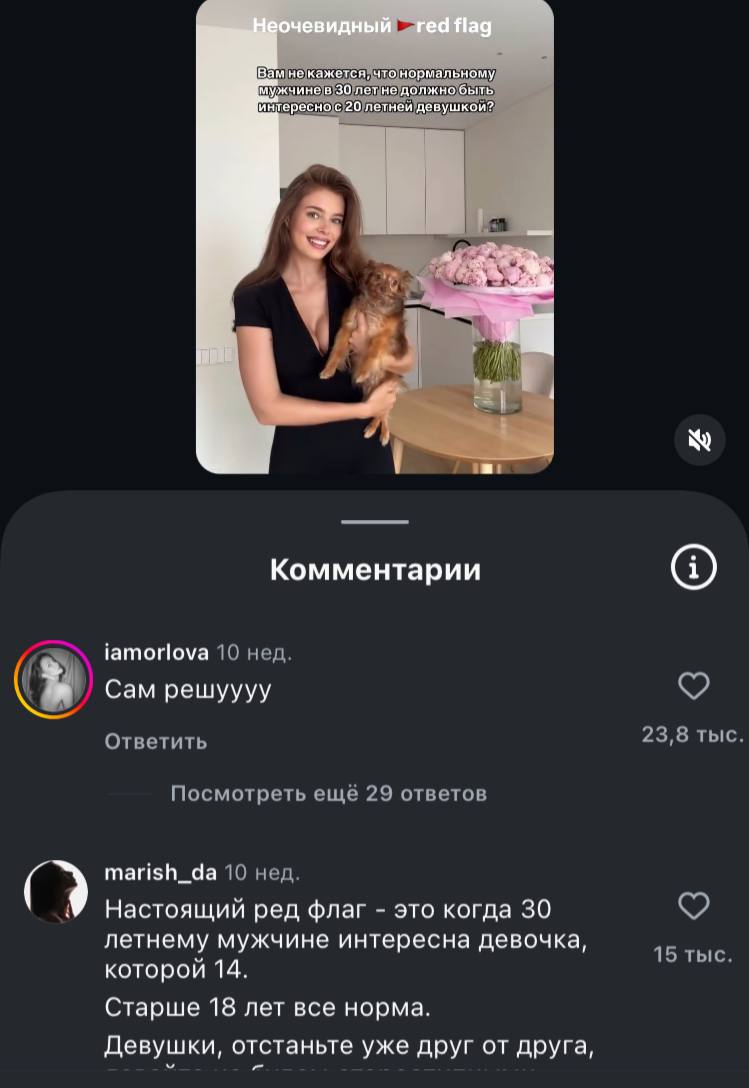Open iamorlova's profile picture
The width and height of the screenshot is (749, 1088).
(53, 680)
